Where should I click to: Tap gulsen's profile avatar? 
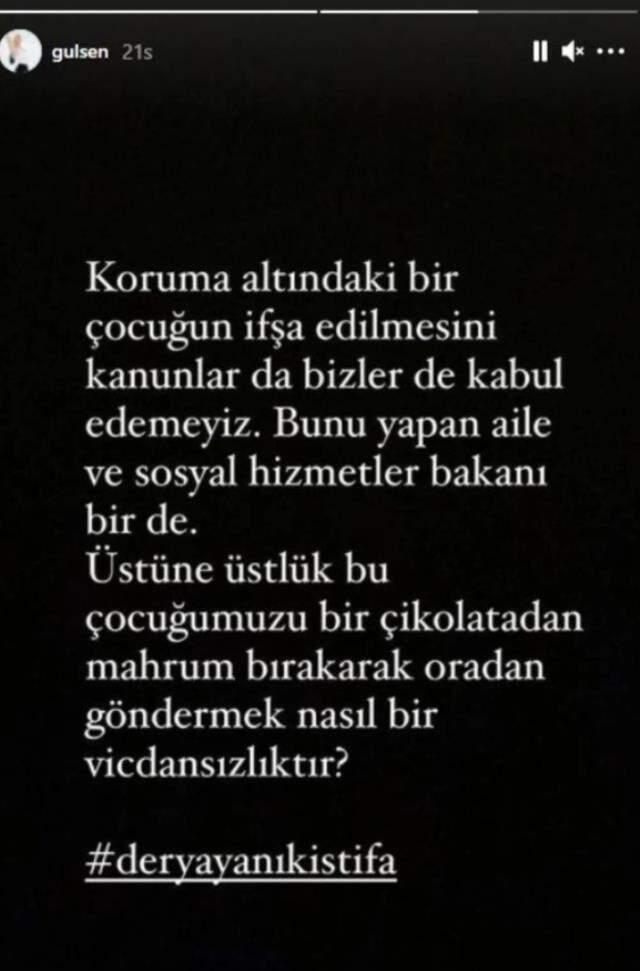20,51
